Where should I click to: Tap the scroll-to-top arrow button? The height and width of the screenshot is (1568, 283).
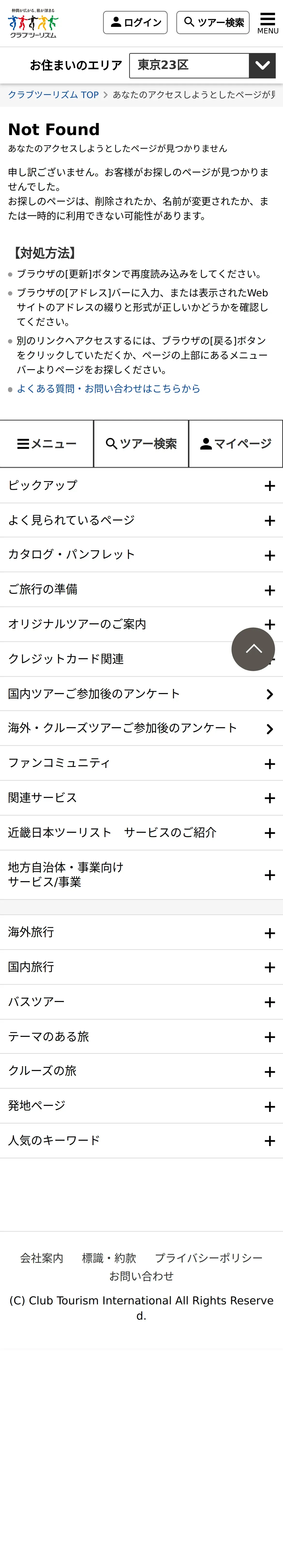(253, 649)
